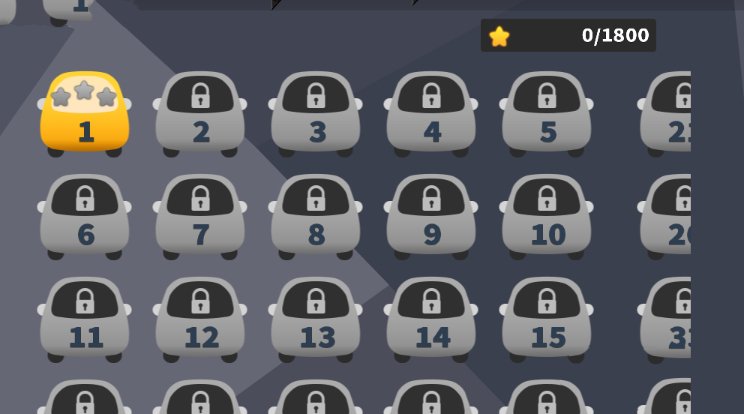
Task: Choose locked level 4 car
Action: 431,114
